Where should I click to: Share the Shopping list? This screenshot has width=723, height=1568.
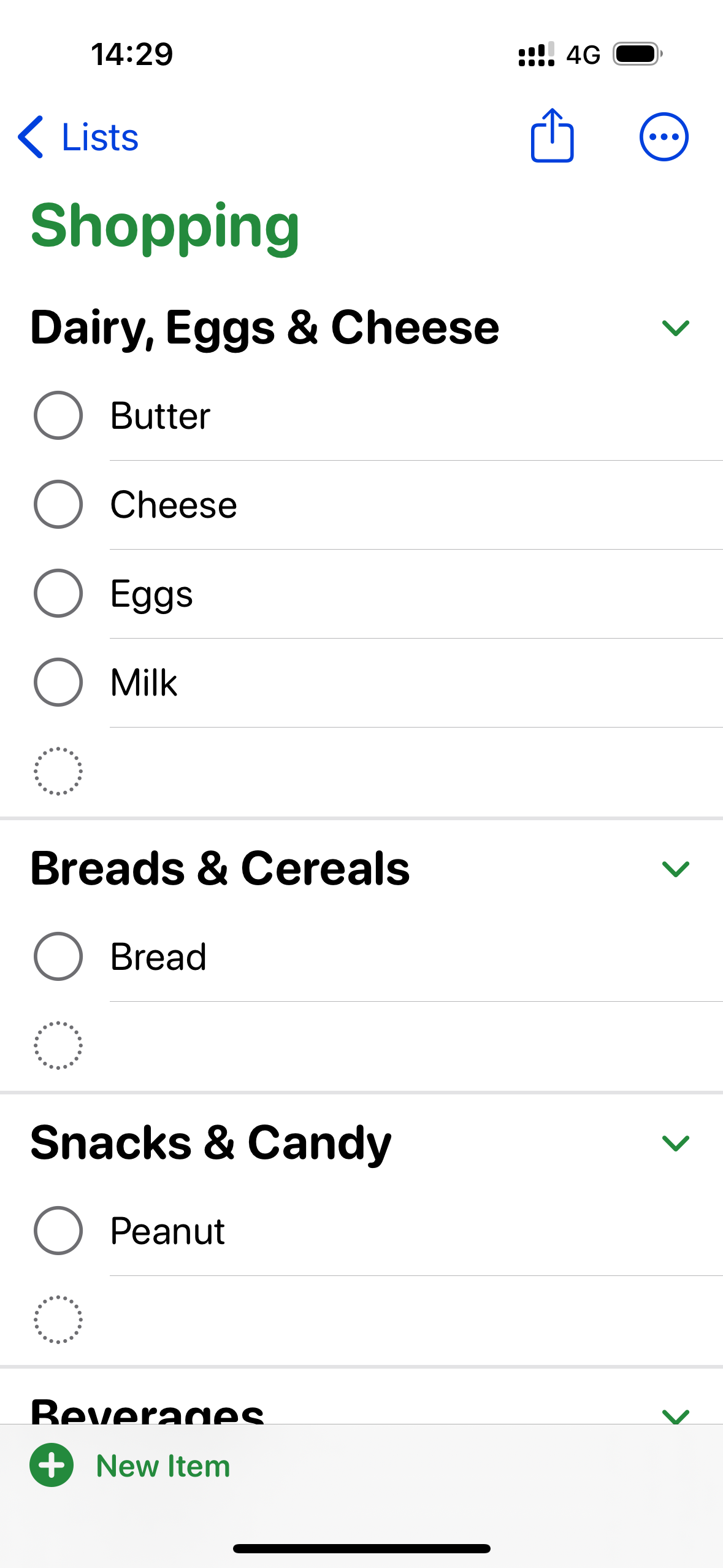click(x=552, y=136)
